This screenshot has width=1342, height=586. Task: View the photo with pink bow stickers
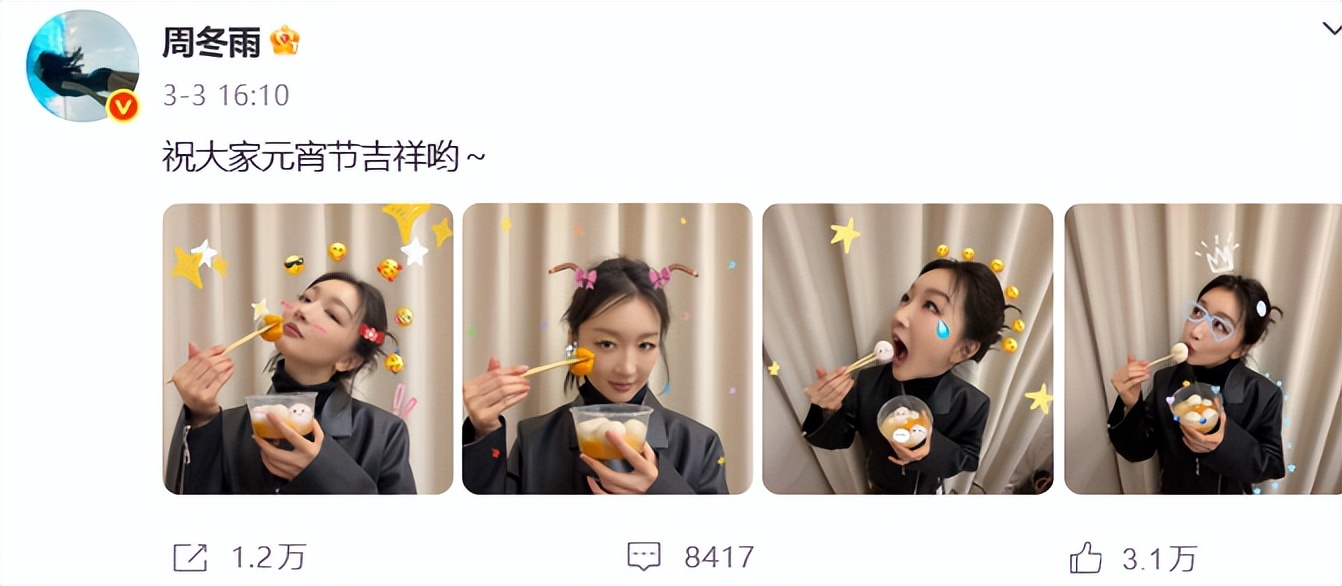coord(607,349)
